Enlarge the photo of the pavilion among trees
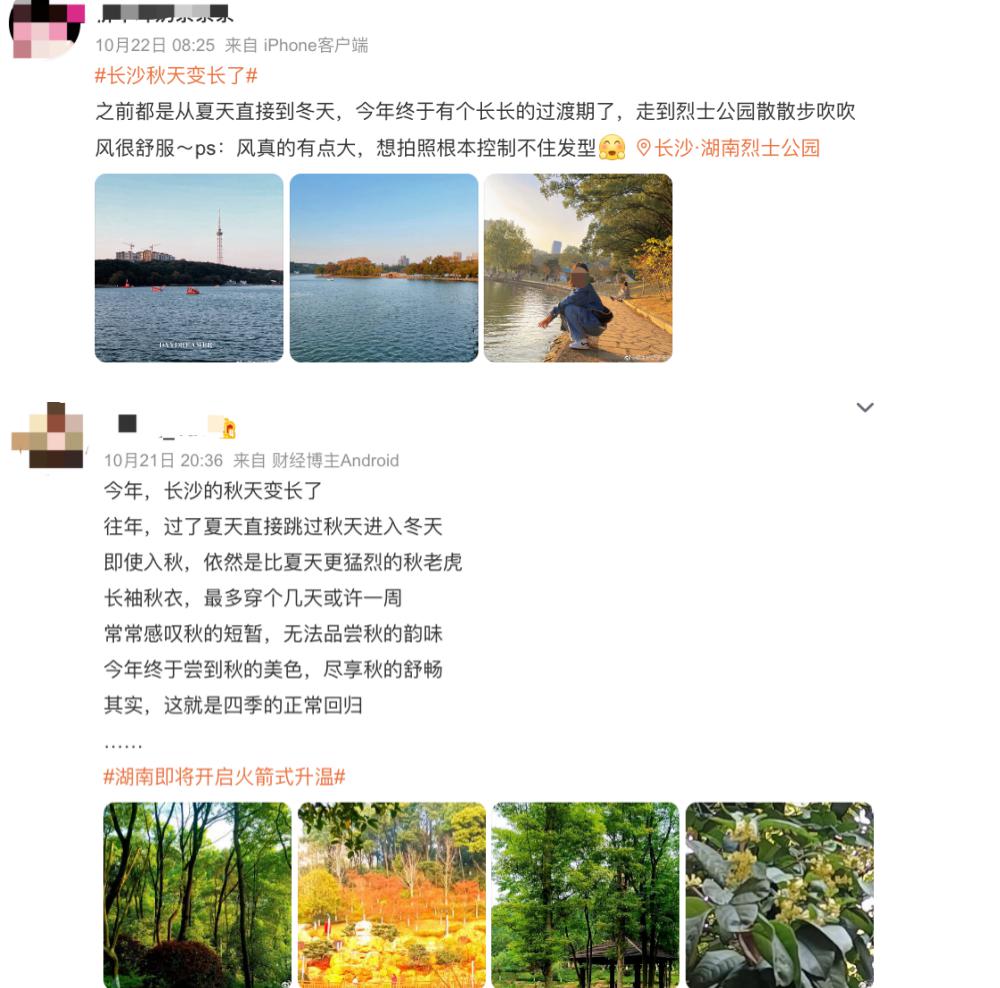The image size is (1000, 988). pyautogui.click(x=585, y=894)
